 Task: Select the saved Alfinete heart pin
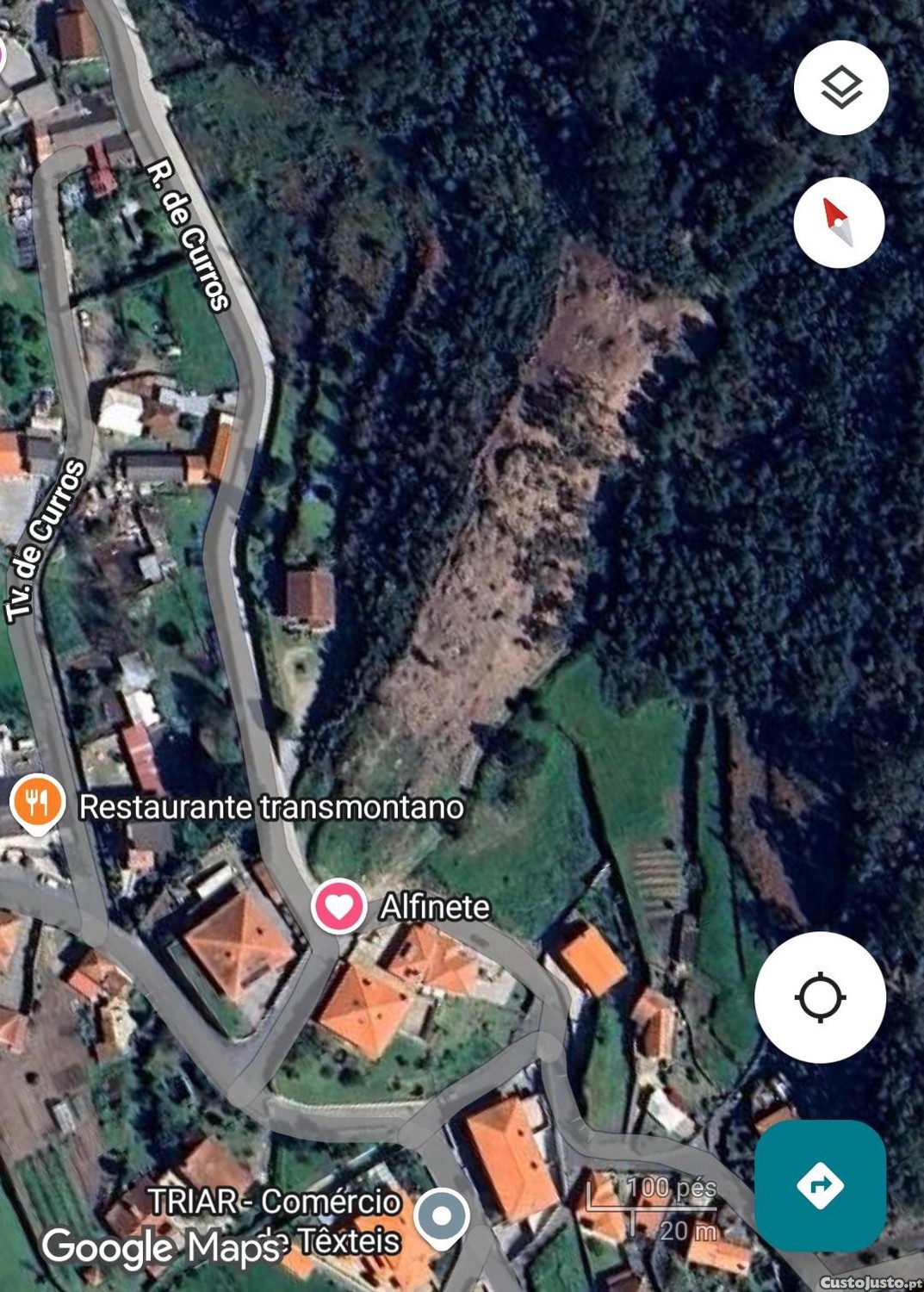(x=338, y=906)
